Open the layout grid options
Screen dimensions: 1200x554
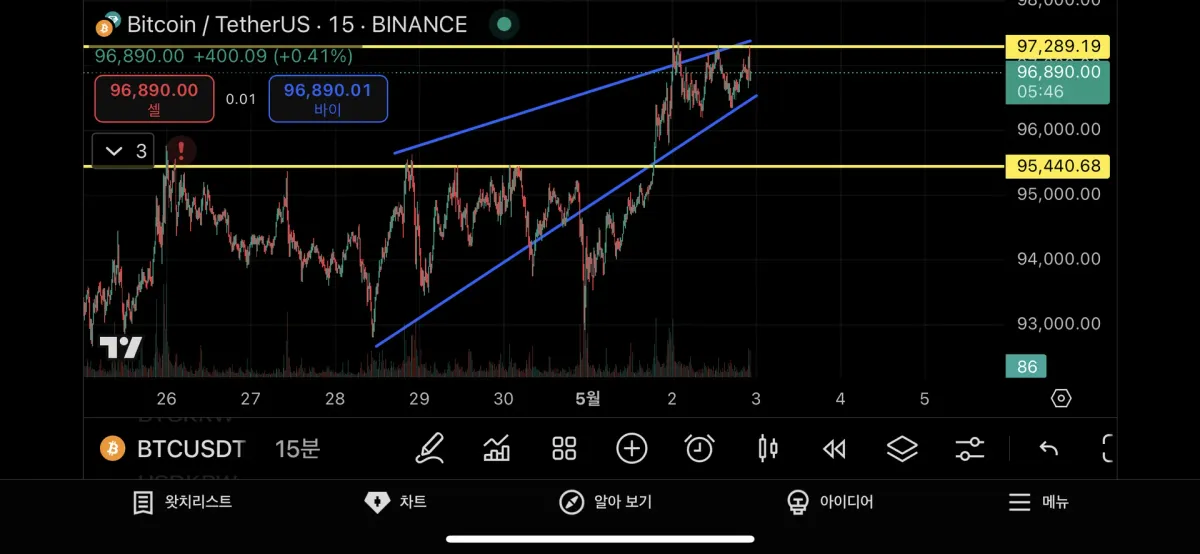click(x=565, y=449)
